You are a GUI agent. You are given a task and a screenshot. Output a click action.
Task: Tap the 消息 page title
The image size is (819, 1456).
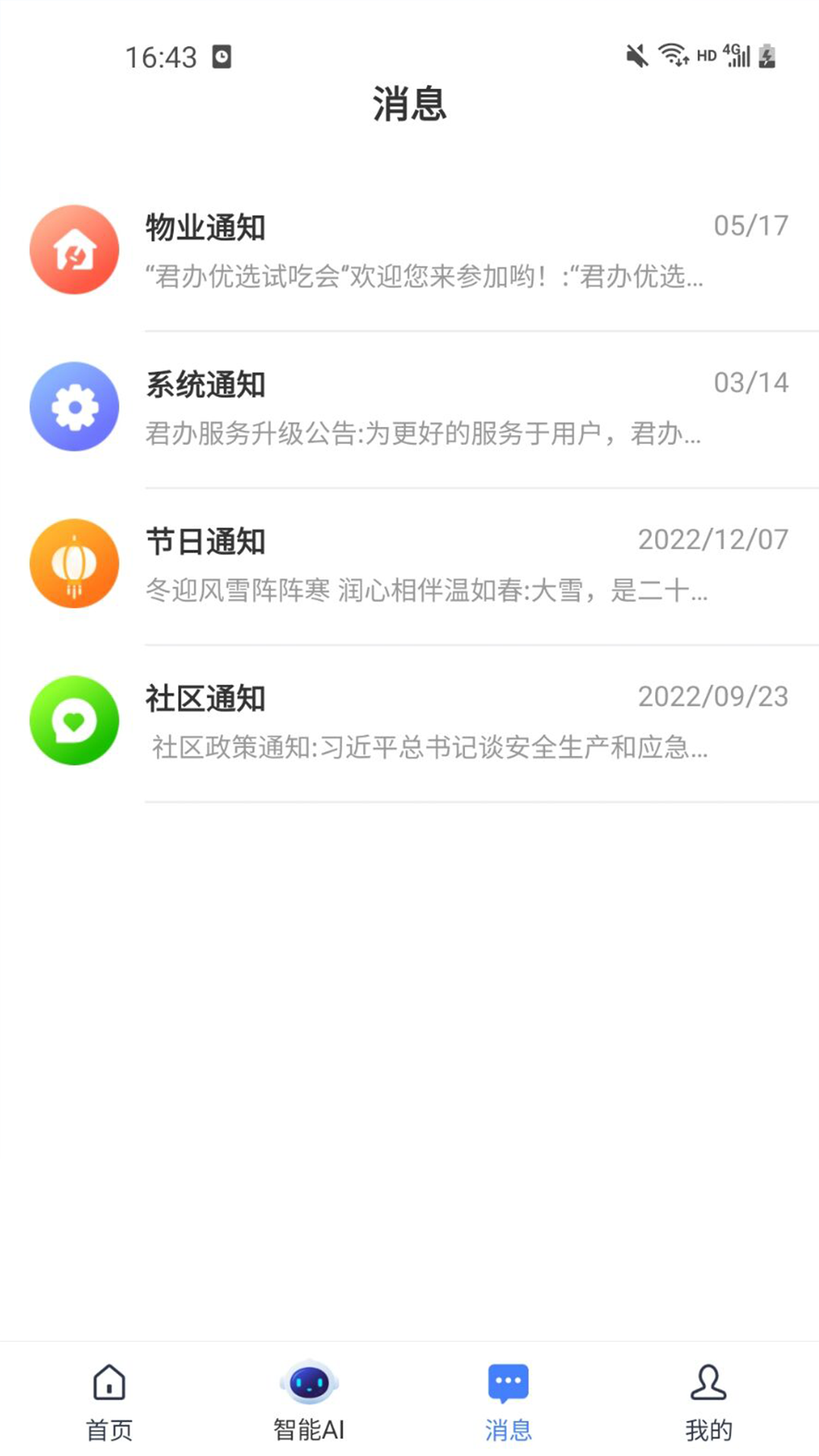(409, 105)
